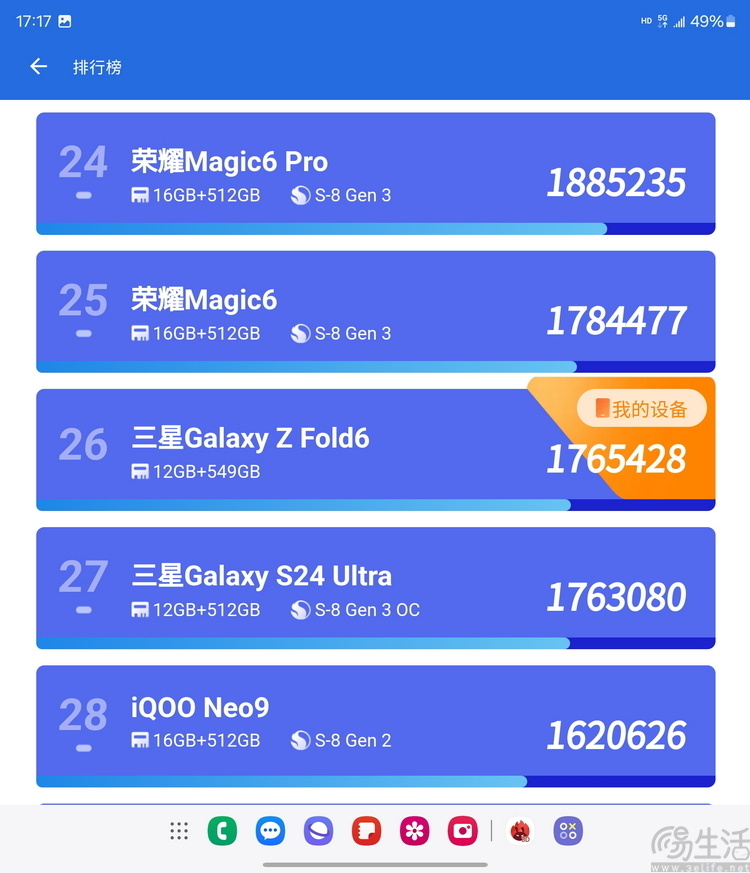Select the 三星Galaxy S24 Ultra entry
The image size is (750, 873).
375,586
